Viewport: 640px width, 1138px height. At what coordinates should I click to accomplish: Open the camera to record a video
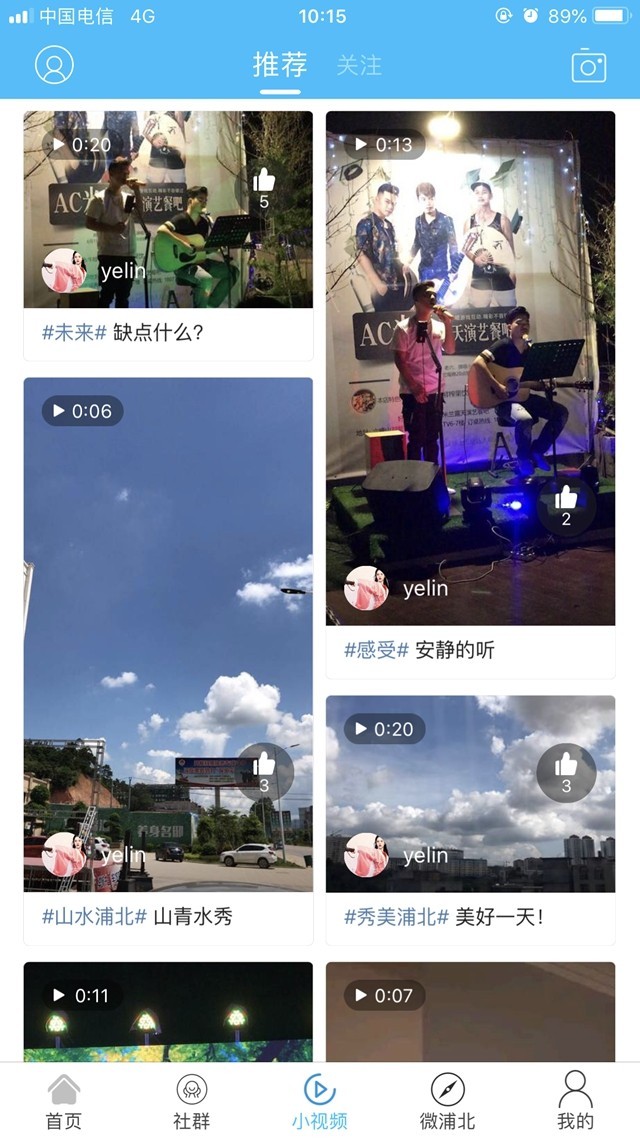click(589, 65)
